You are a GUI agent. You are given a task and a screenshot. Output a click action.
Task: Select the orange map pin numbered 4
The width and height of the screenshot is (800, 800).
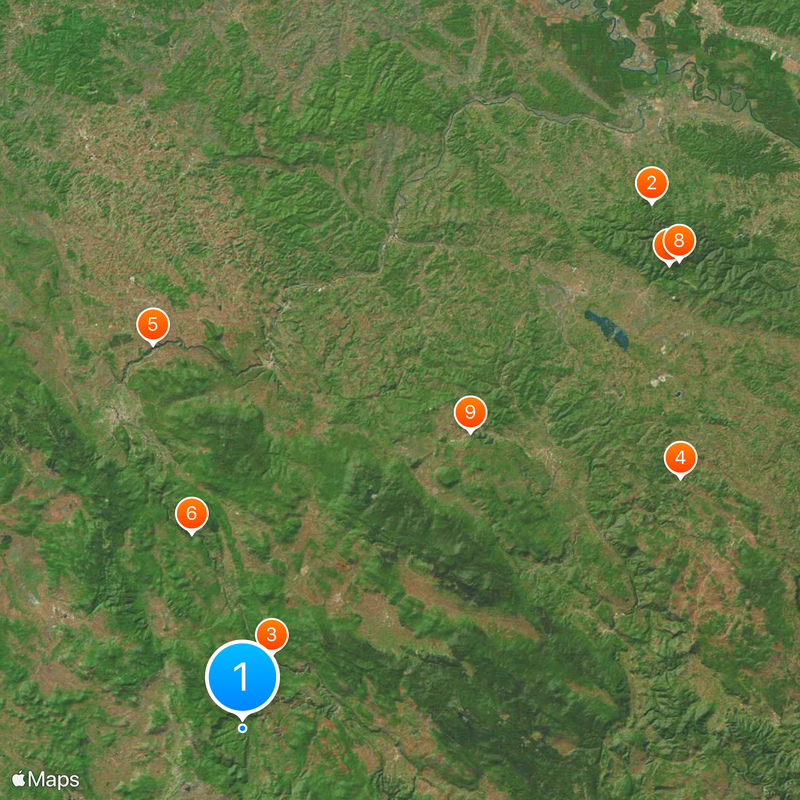(x=680, y=458)
